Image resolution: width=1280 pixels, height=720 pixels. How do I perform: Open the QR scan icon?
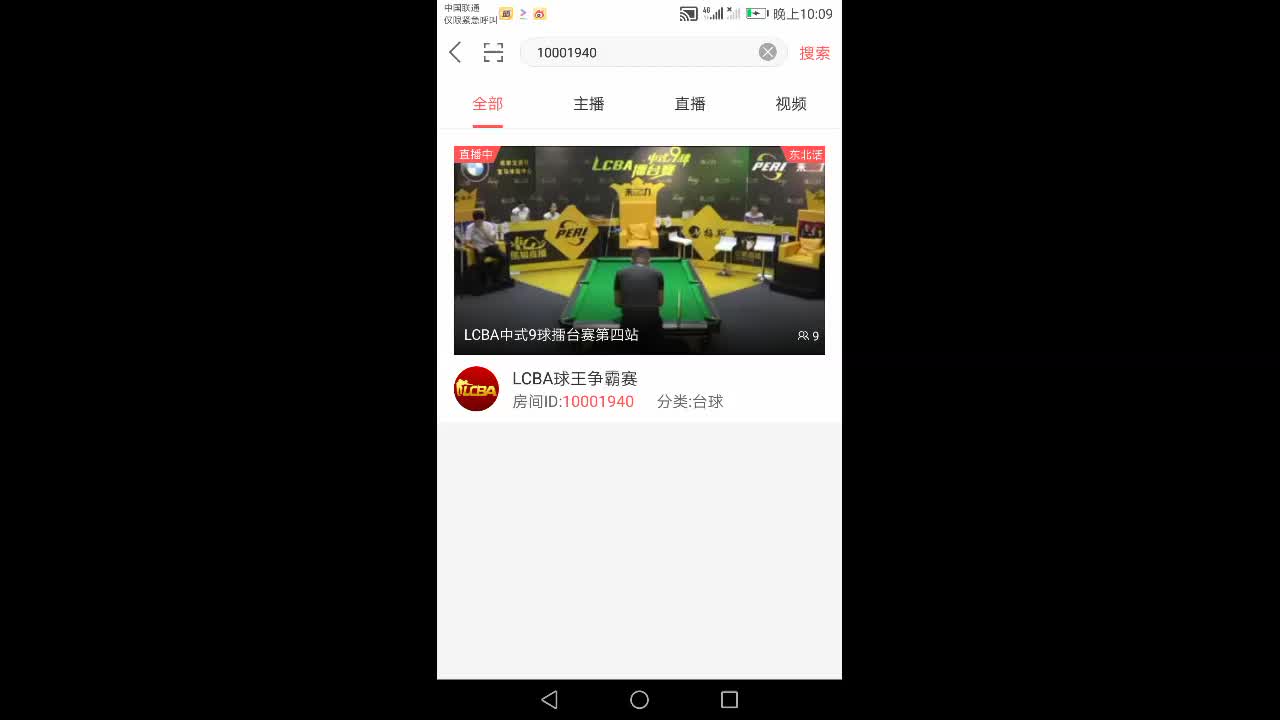click(x=493, y=53)
